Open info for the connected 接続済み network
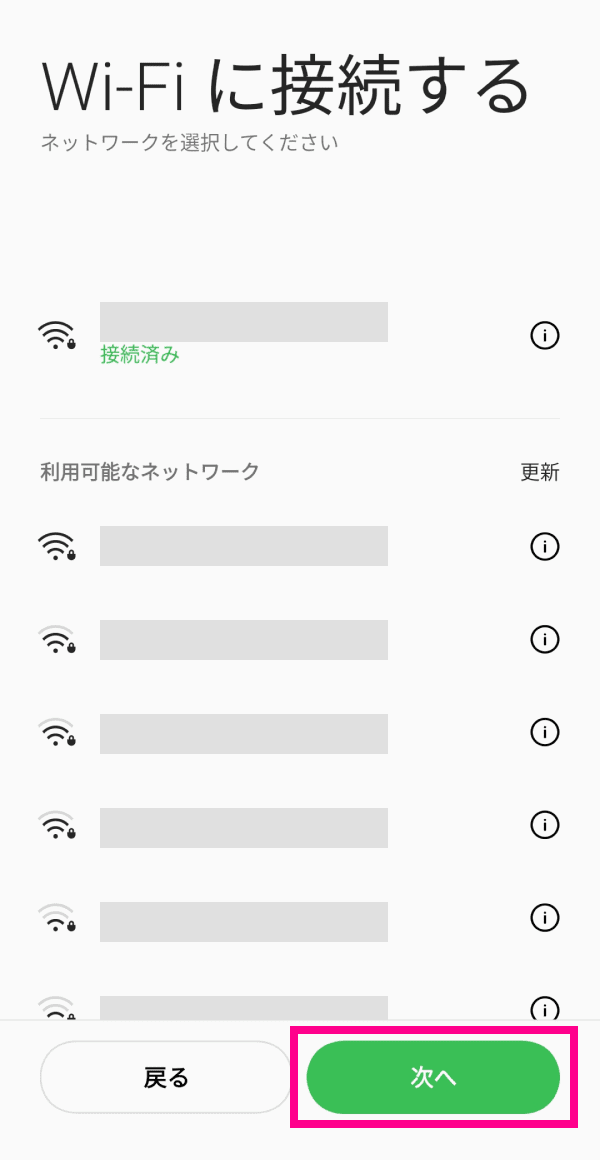Viewport: 600px width, 1160px height. pos(544,336)
